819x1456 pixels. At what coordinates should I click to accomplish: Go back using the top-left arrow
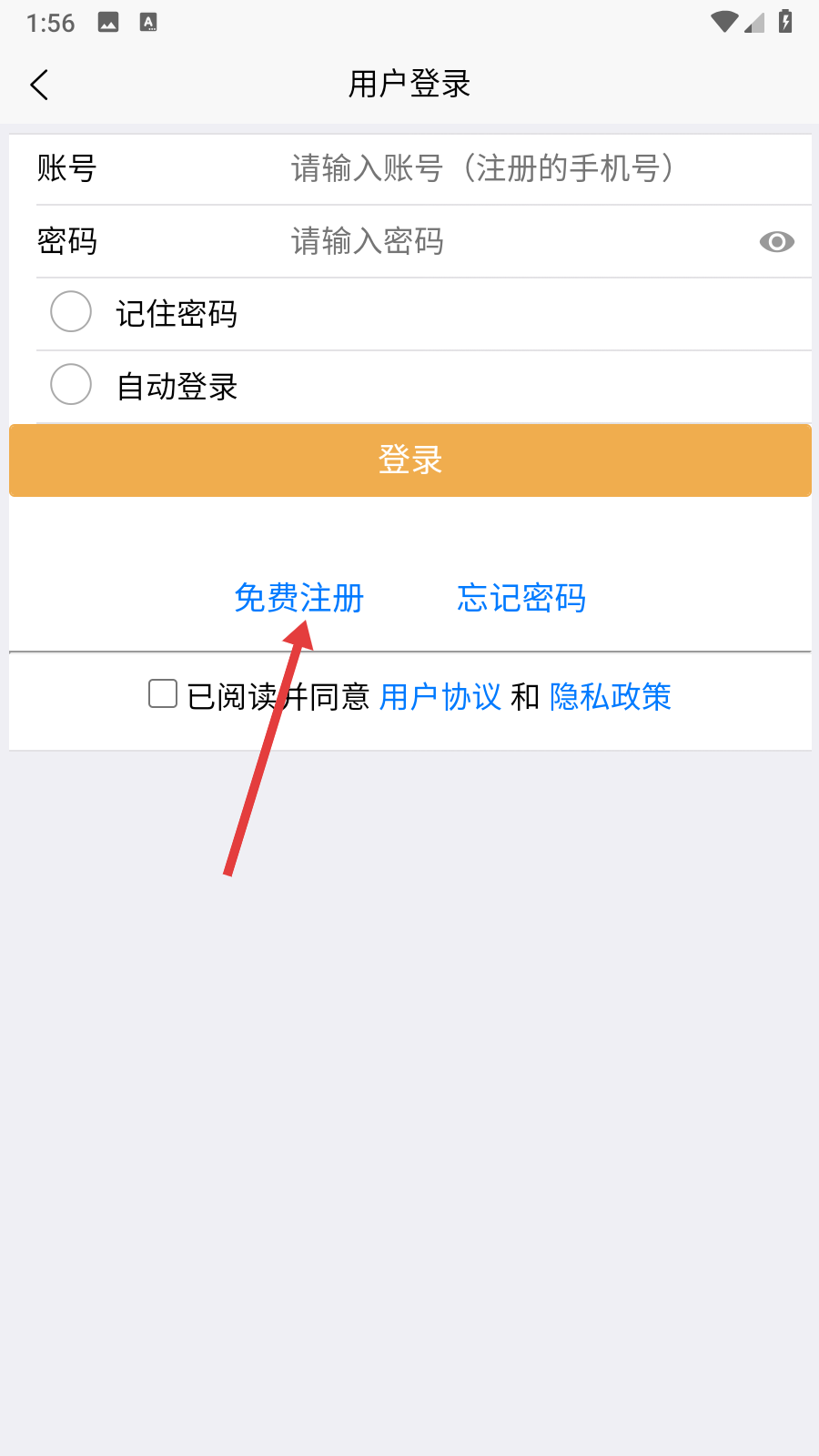tap(39, 85)
